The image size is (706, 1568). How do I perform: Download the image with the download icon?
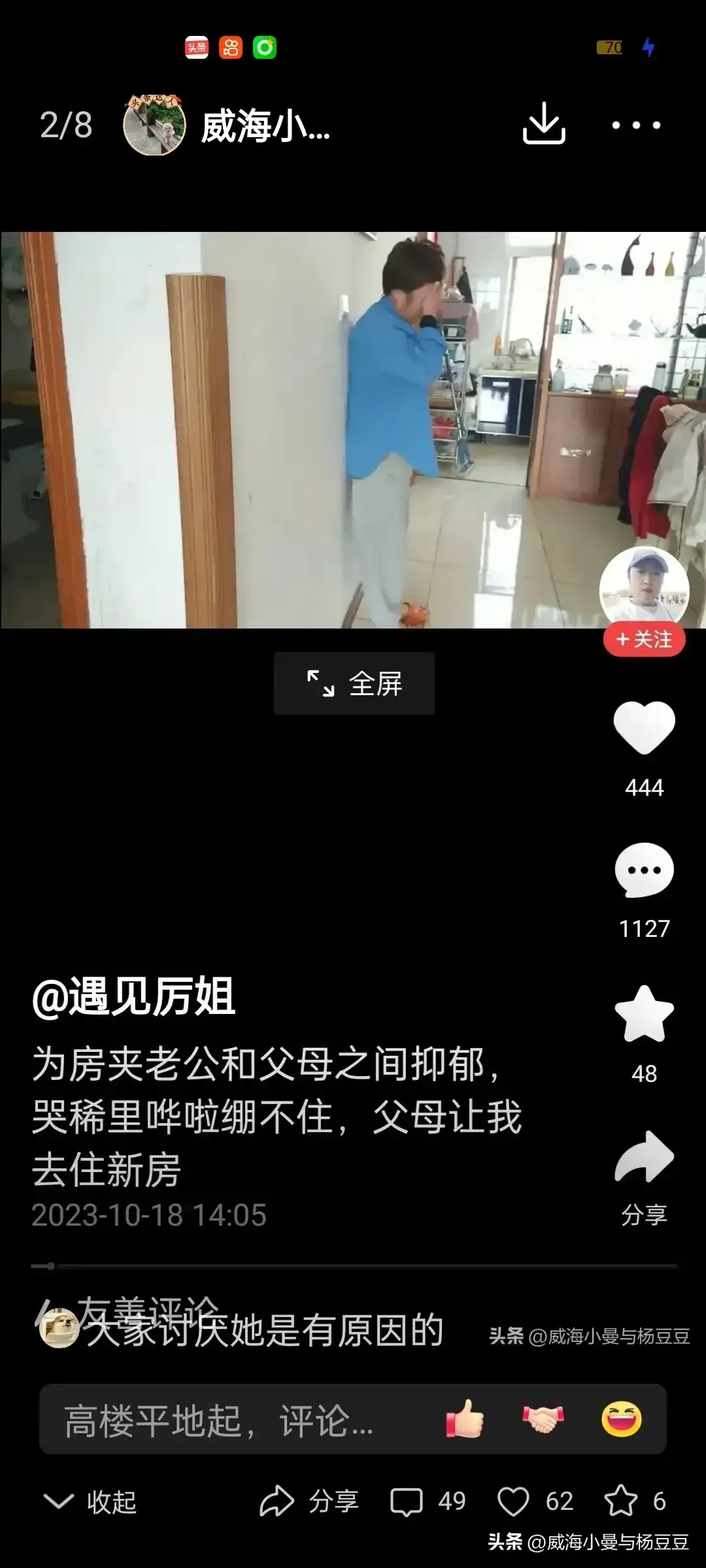pos(544,123)
